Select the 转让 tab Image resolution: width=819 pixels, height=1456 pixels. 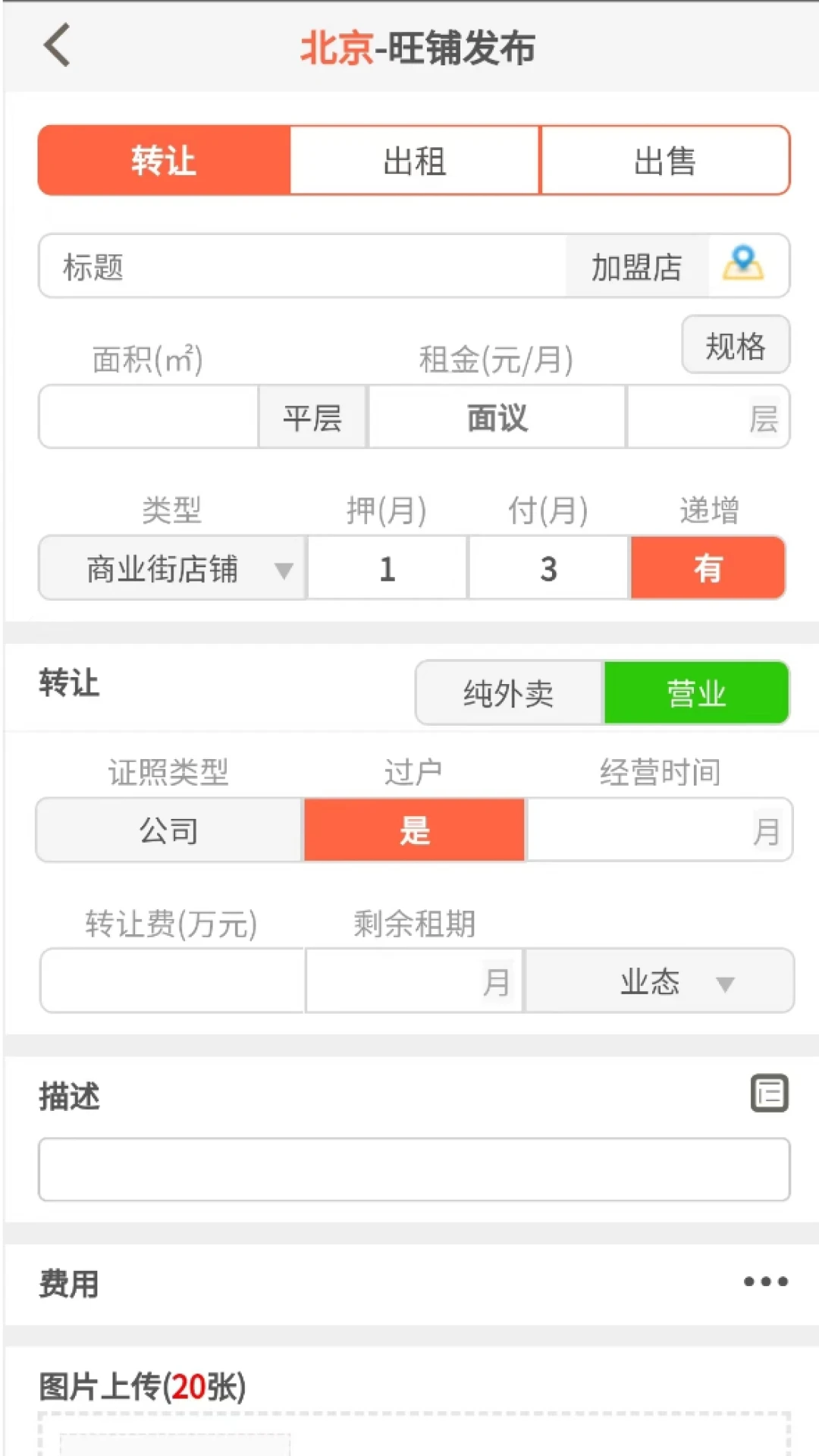click(164, 161)
